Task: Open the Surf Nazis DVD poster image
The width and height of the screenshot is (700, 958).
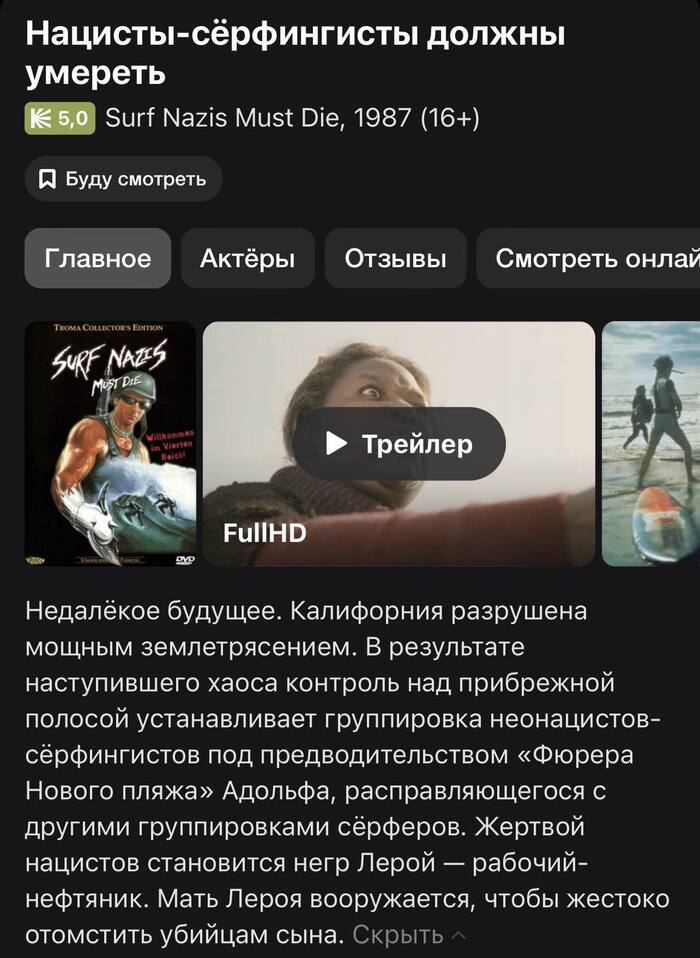Action: [x=110, y=443]
